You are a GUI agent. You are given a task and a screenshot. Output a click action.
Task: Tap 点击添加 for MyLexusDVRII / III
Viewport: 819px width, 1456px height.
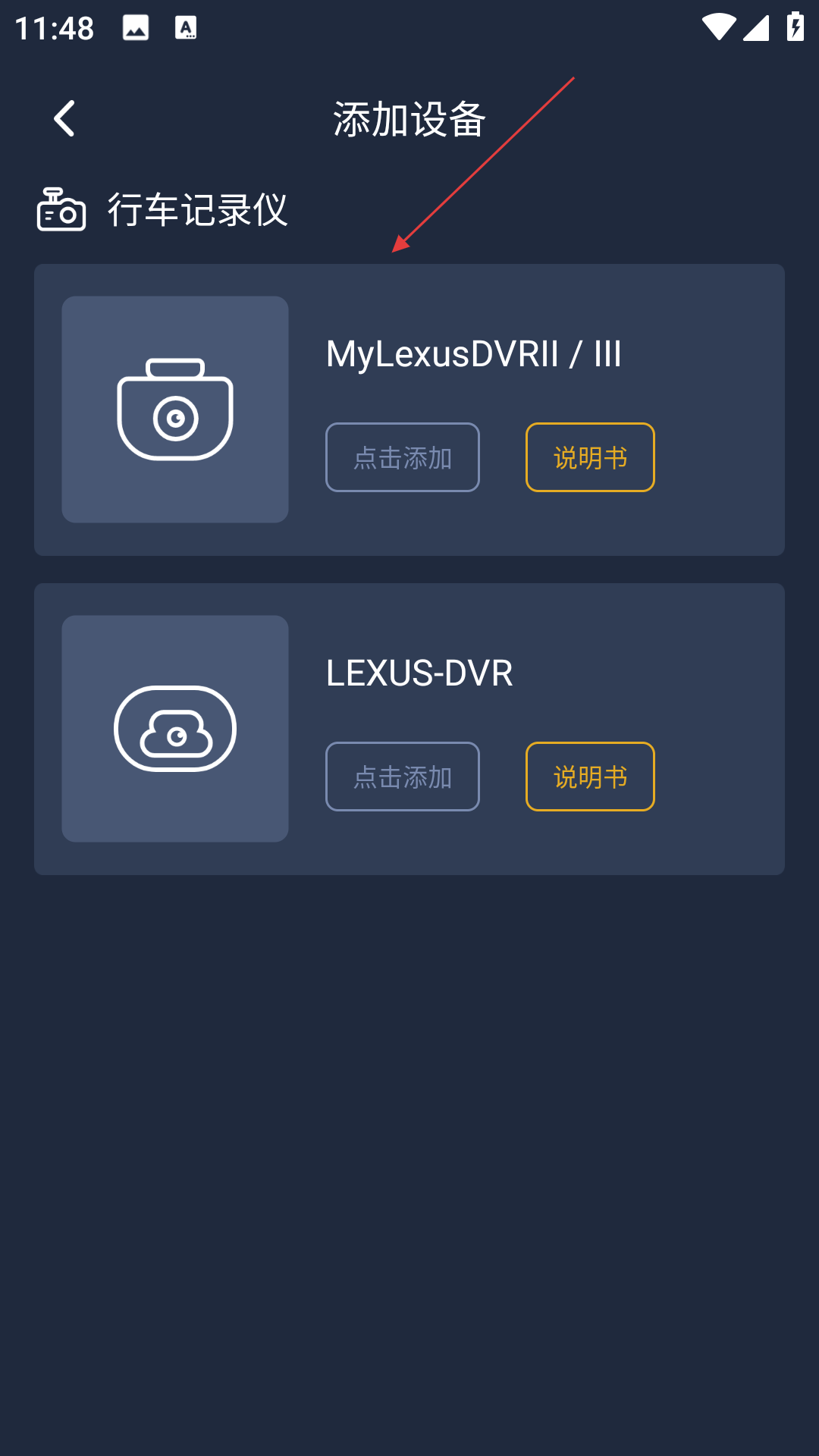[x=403, y=457]
